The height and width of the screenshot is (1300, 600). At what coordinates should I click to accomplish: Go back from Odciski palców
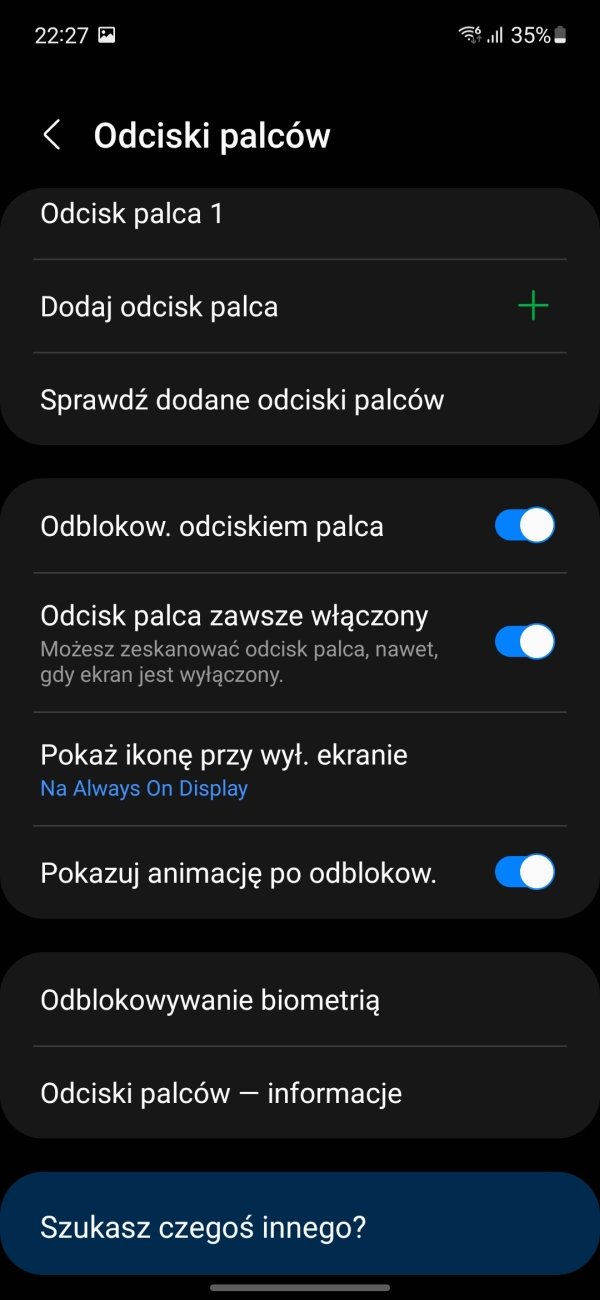tap(52, 135)
